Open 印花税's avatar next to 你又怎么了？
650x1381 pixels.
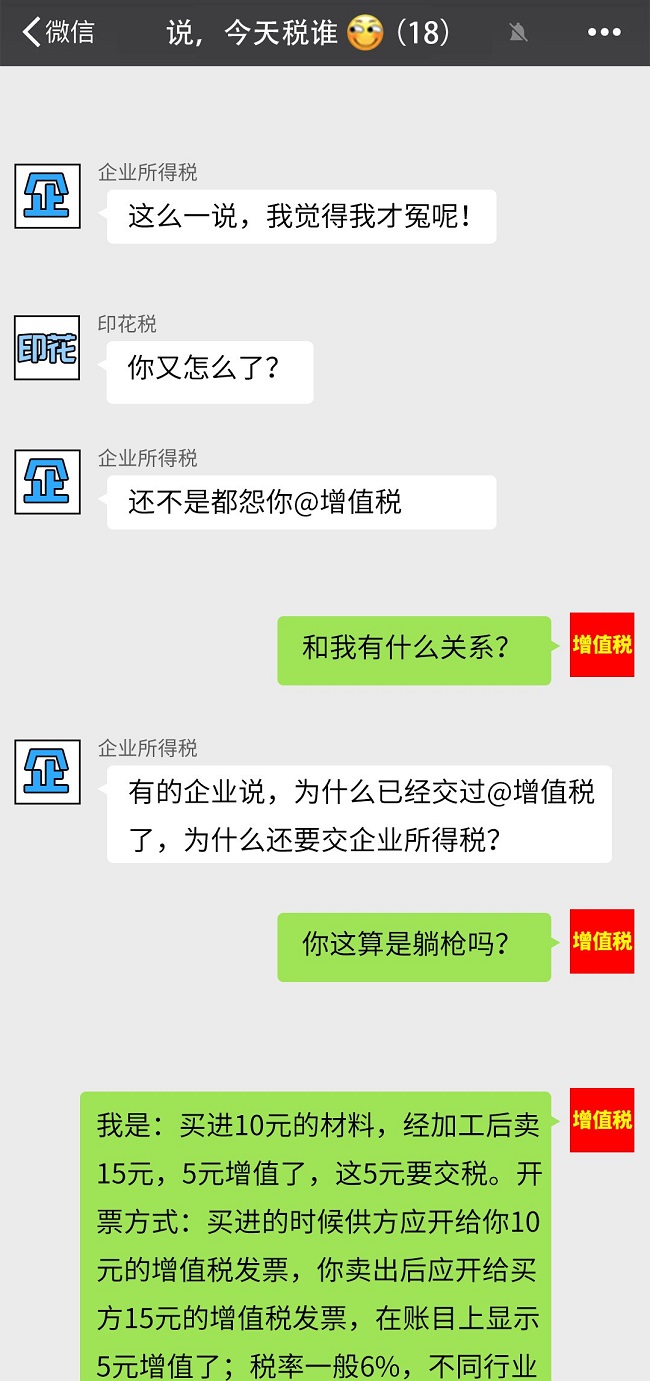coord(47,348)
